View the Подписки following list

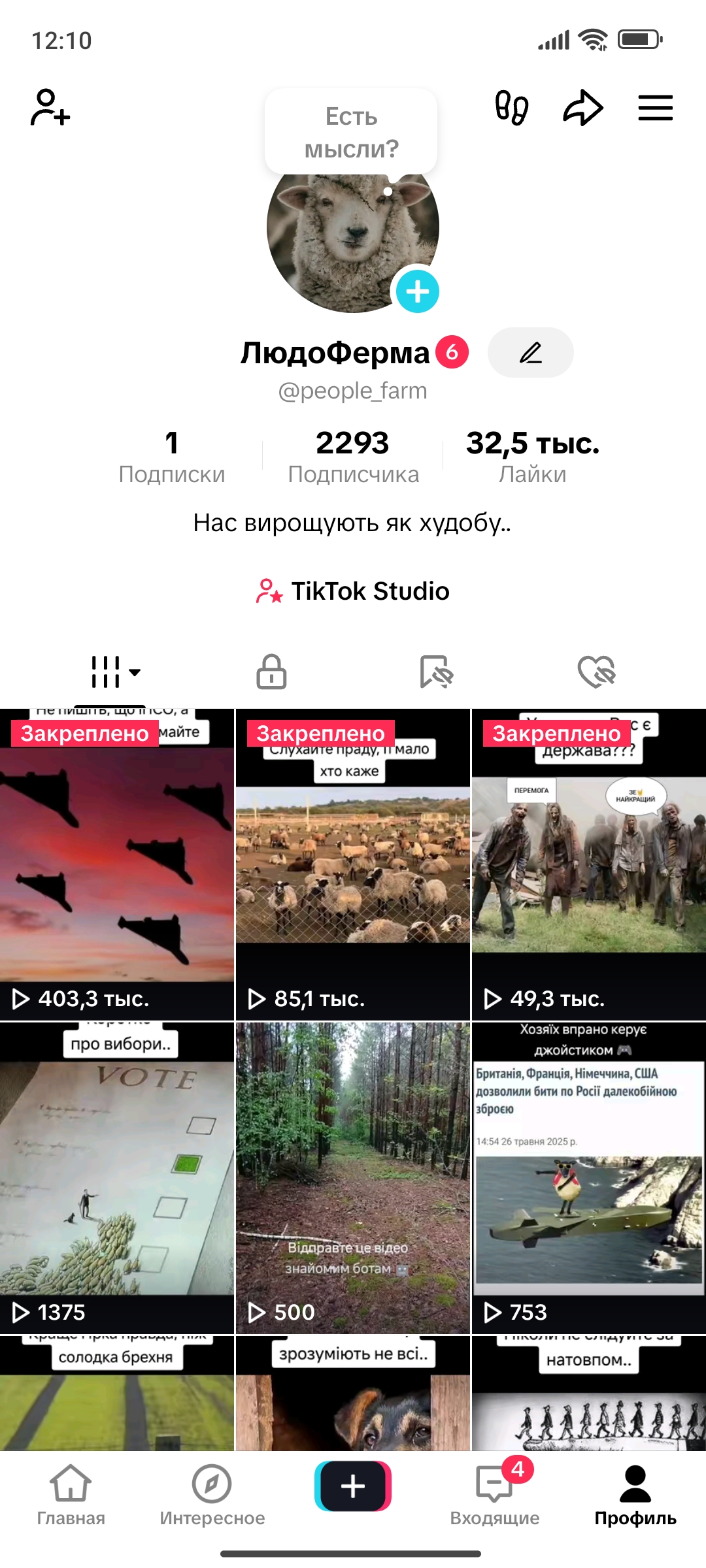coord(172,457)
